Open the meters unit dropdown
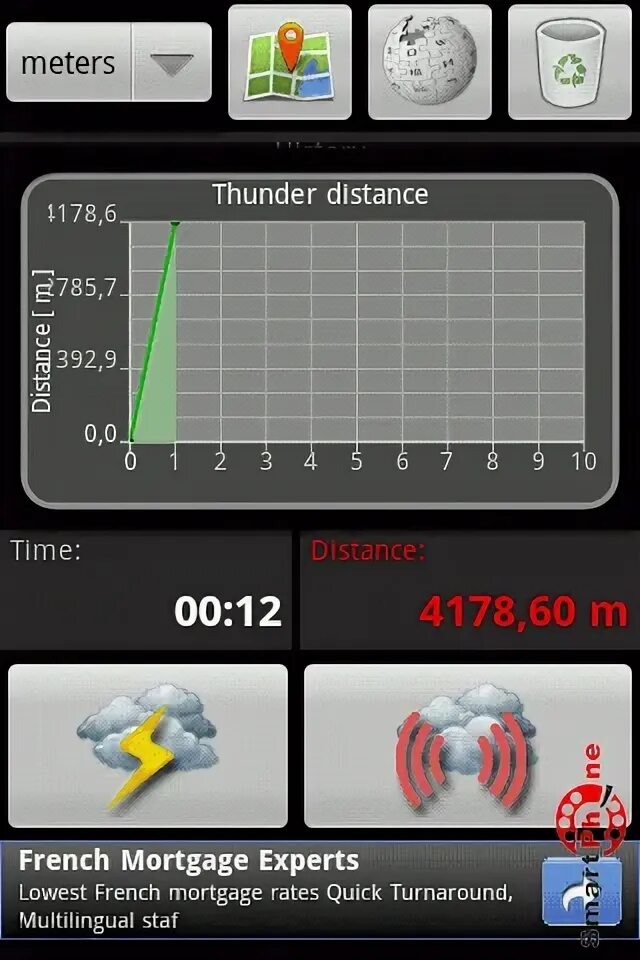640x960 pixels. coord(109,63)
